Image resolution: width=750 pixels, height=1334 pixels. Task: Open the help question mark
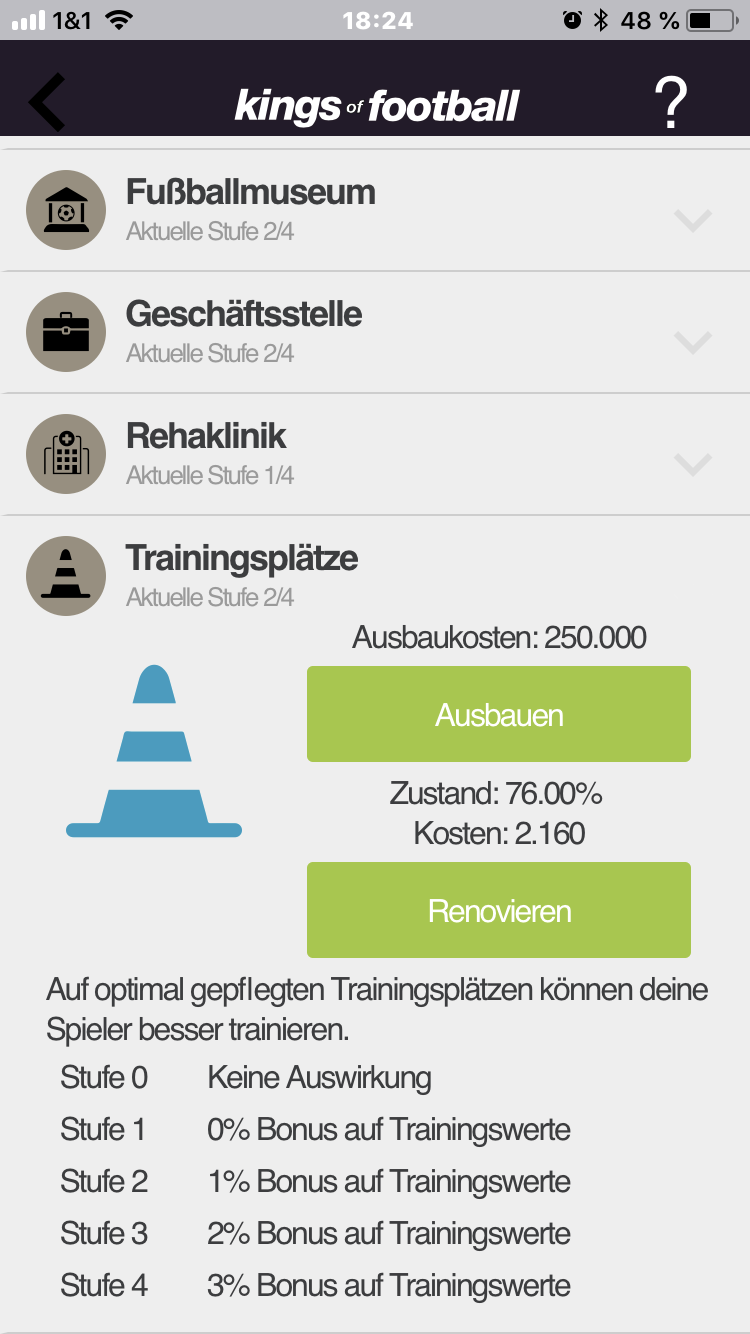(x=671, y=102)
